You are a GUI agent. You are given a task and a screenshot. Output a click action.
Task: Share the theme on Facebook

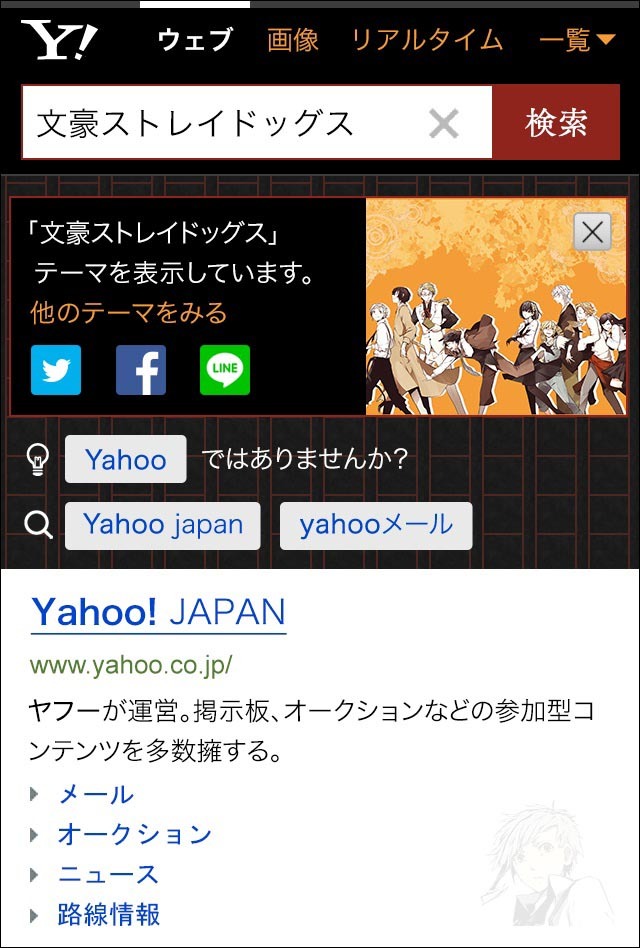click(x=141, y=370)
